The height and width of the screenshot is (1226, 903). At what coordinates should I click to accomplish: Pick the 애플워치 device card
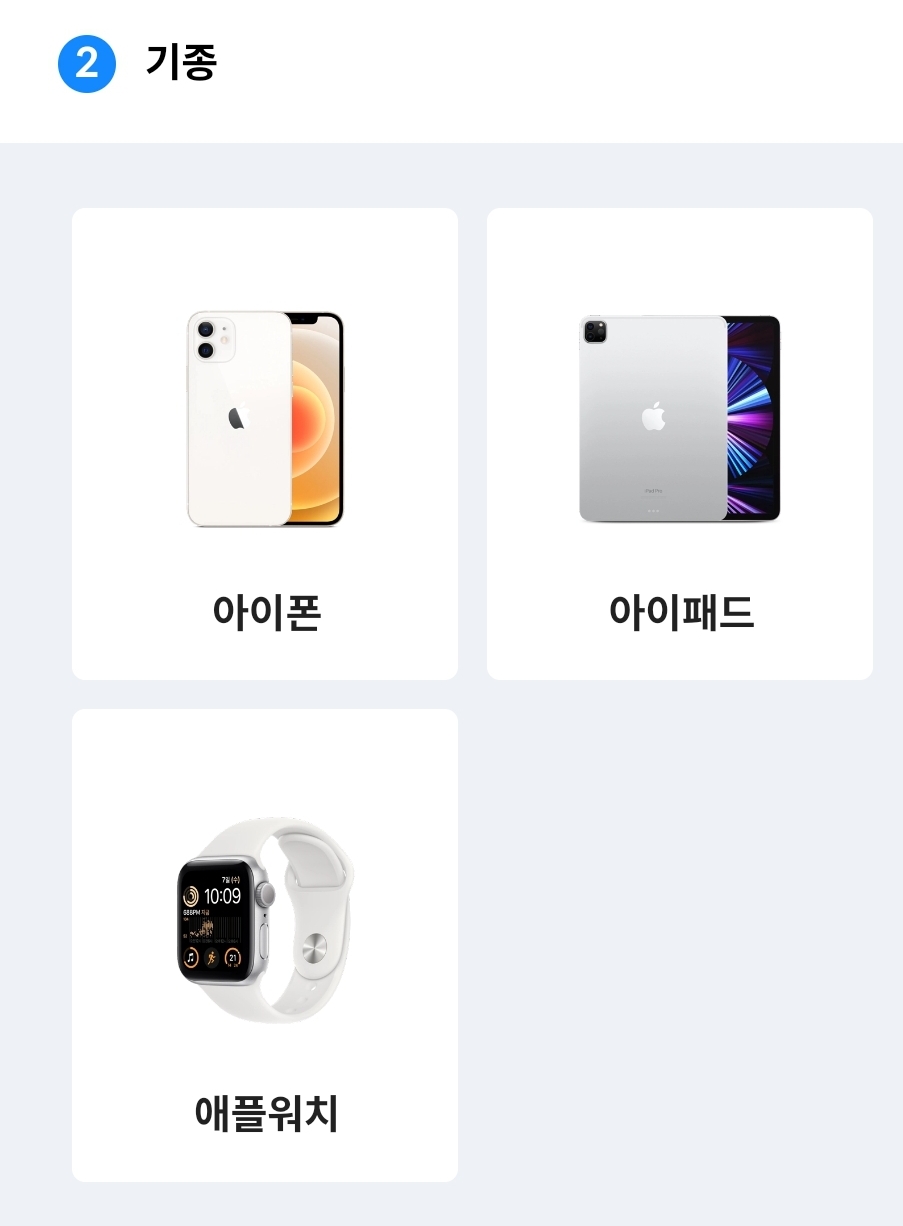tap(265, 945)
